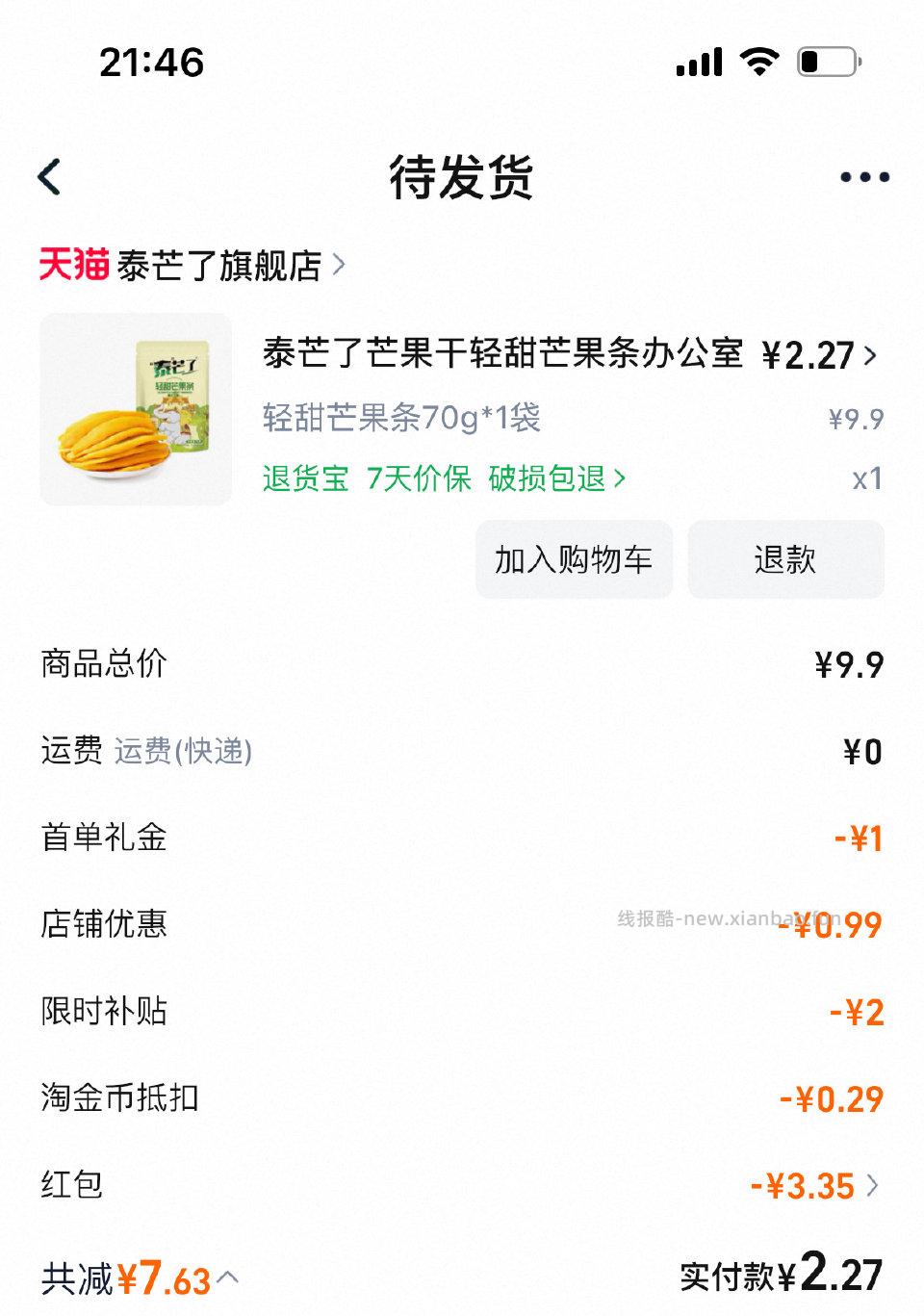Click the mango product thumbnail image

tap(135, 409)
